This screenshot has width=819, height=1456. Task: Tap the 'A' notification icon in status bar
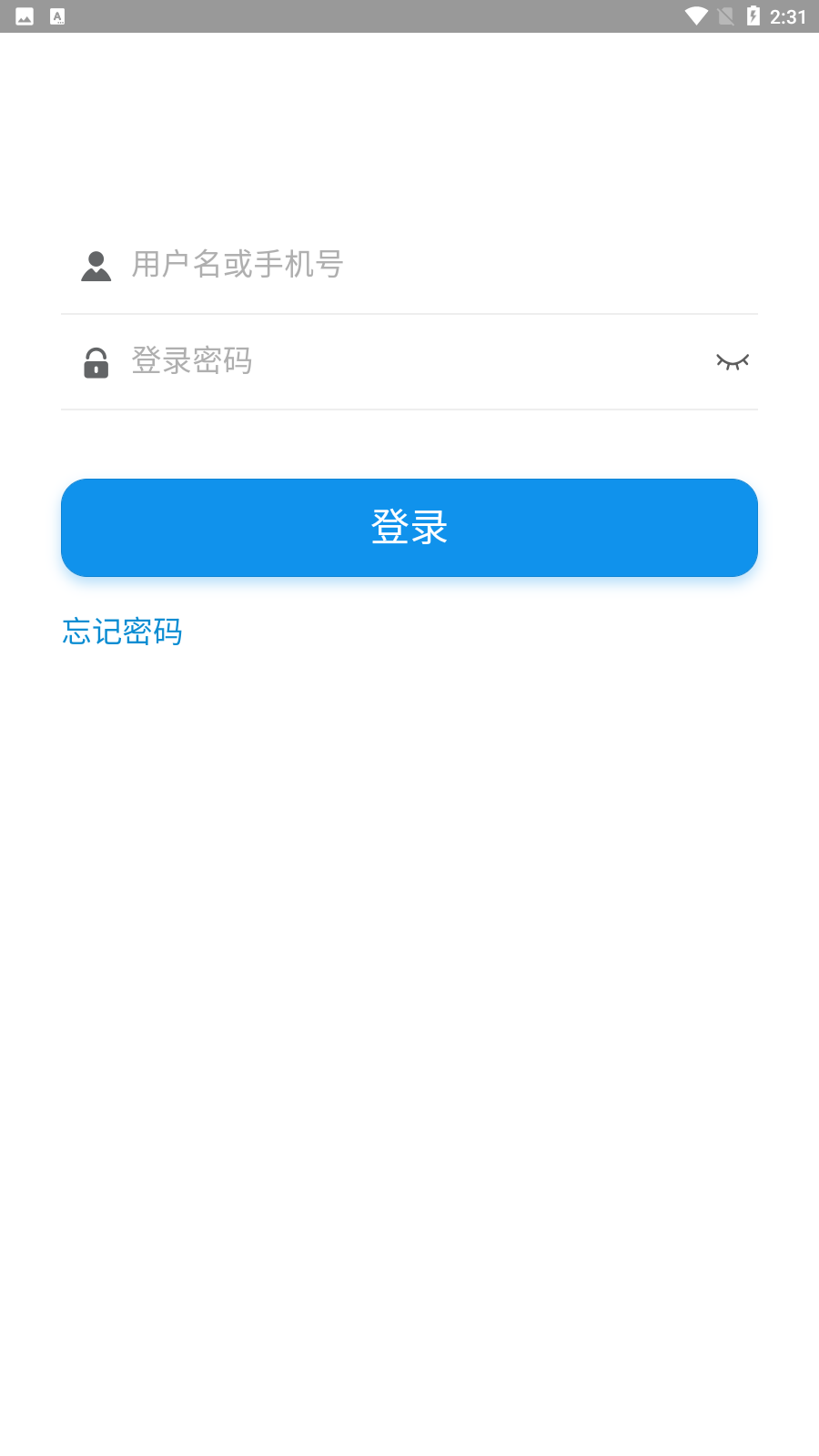(59, 15)
